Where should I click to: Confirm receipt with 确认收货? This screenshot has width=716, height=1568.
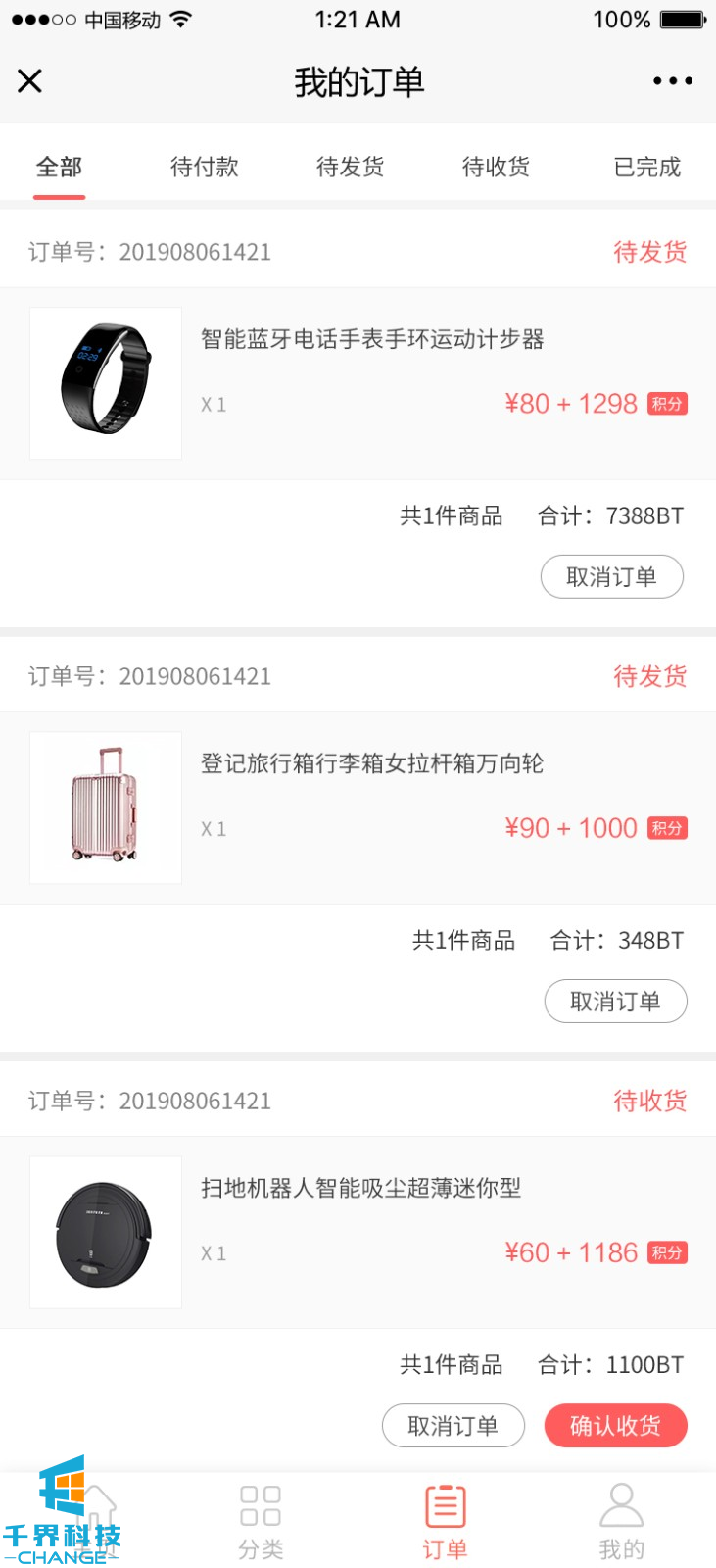point(615,1426)
